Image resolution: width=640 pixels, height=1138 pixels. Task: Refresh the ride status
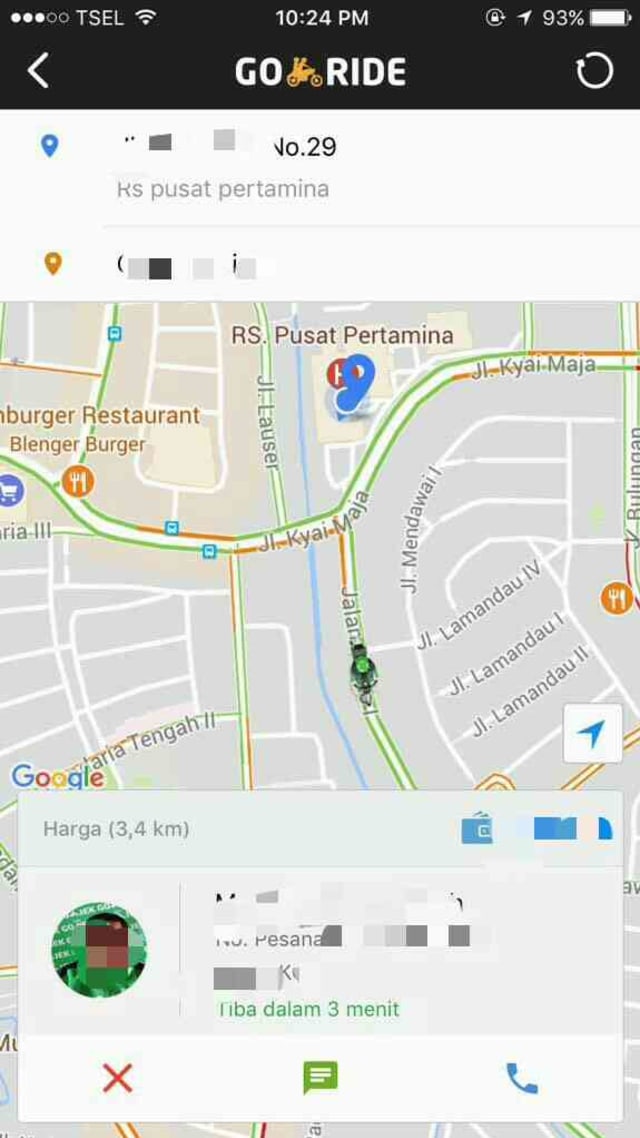pyautogui.click(x=594, y=72)
